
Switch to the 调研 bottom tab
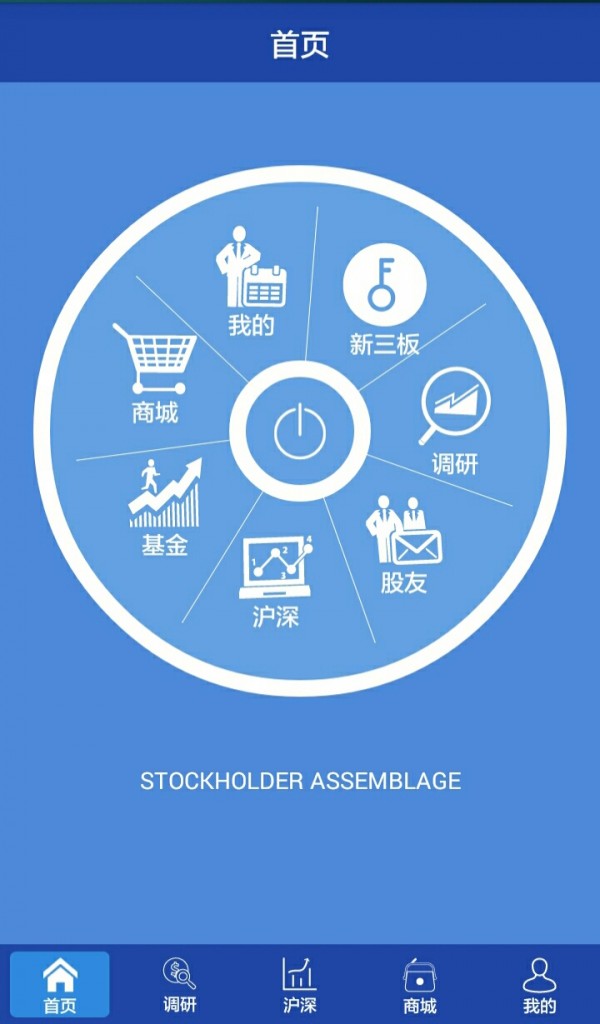tap(180, 985)
